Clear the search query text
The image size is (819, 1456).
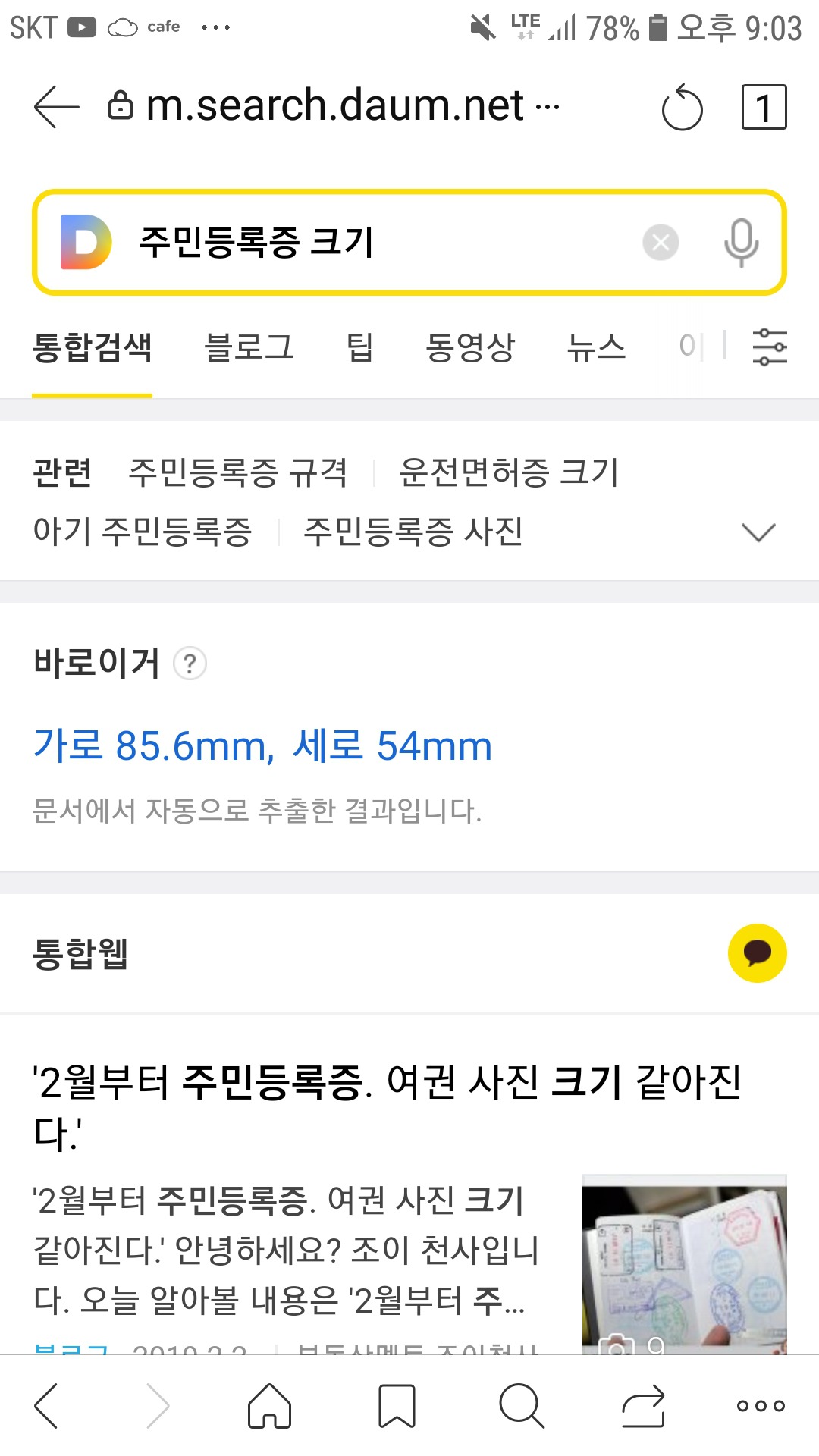[661, 243]
